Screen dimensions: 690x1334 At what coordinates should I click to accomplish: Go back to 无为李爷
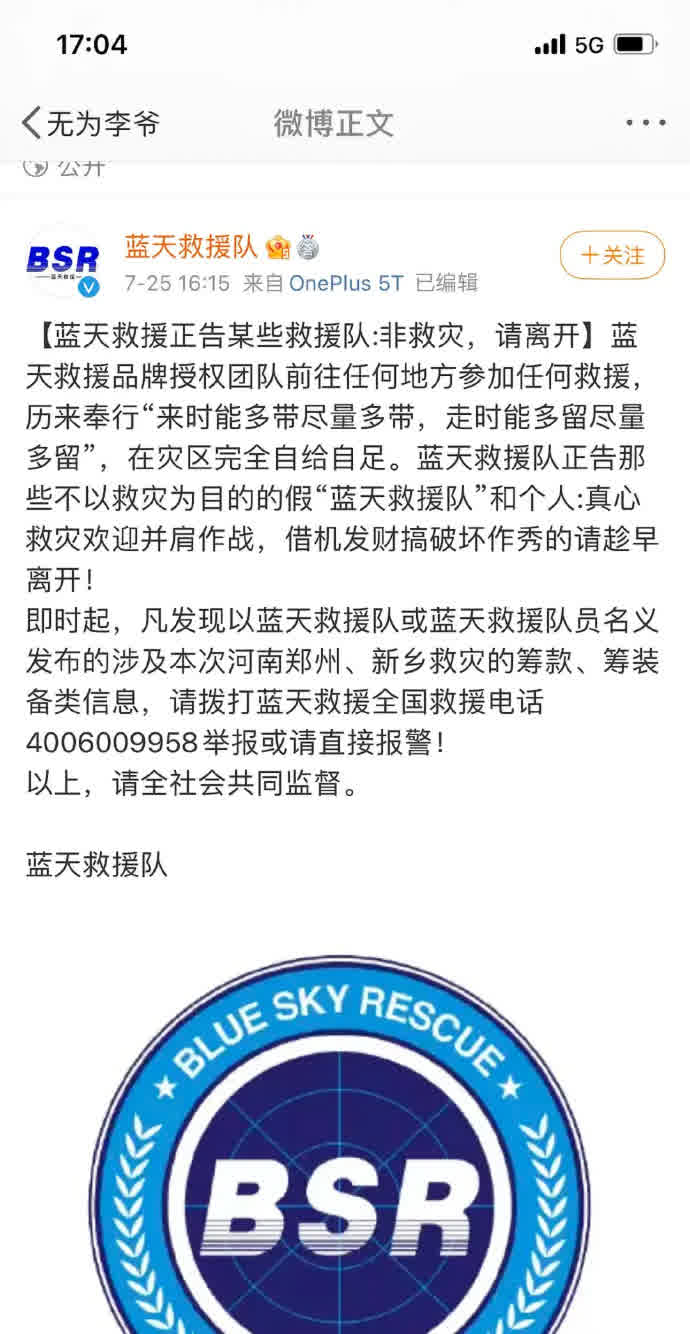[x=90, y=124]
